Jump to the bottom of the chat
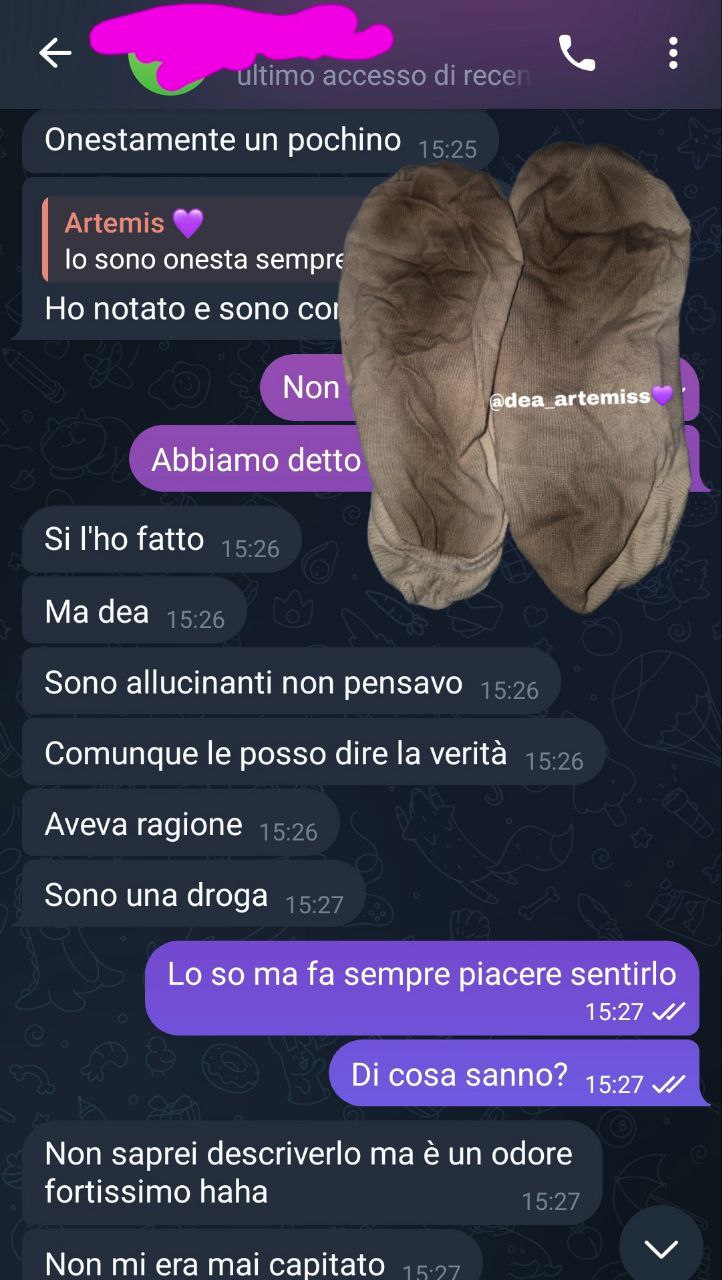 661,1246
